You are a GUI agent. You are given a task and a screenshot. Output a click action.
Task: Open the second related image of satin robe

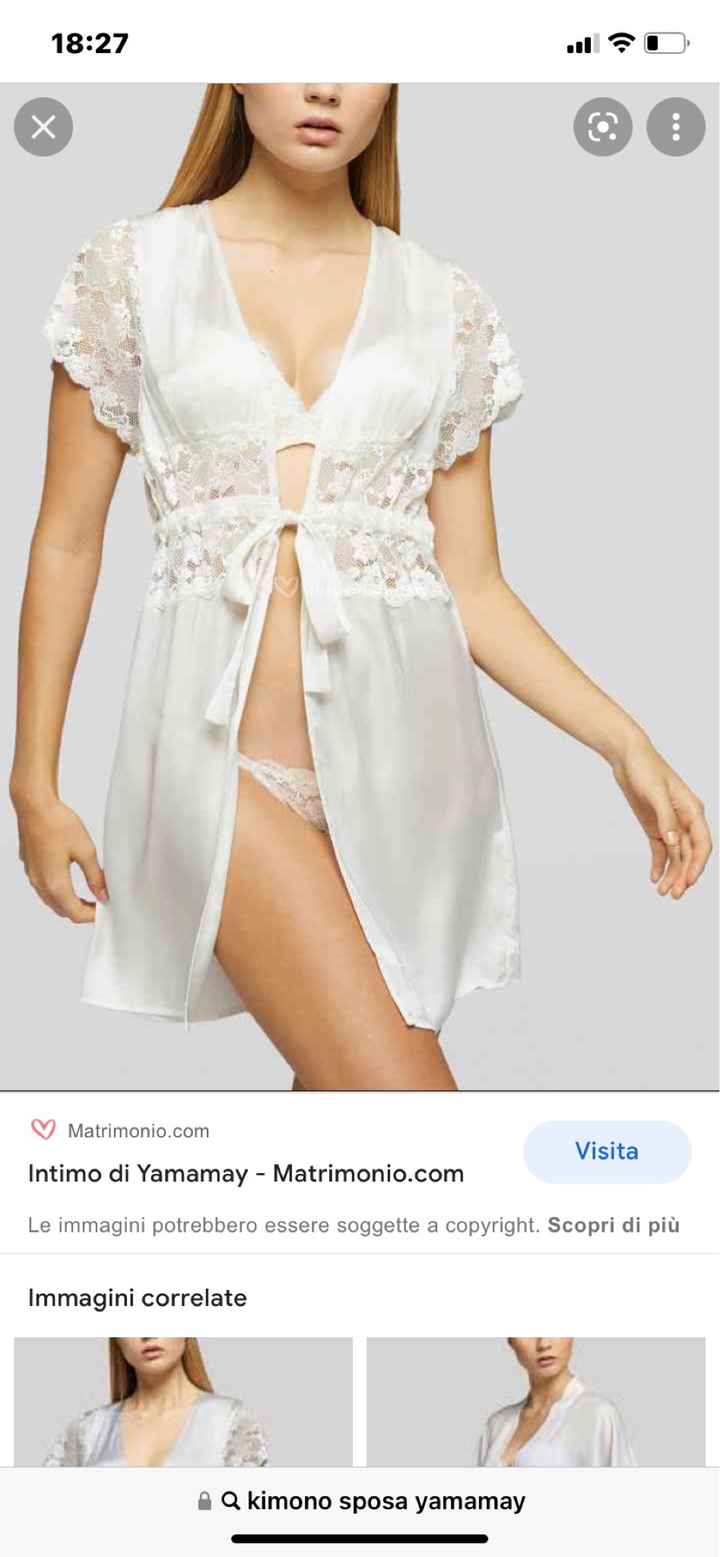coord(535,1401)
